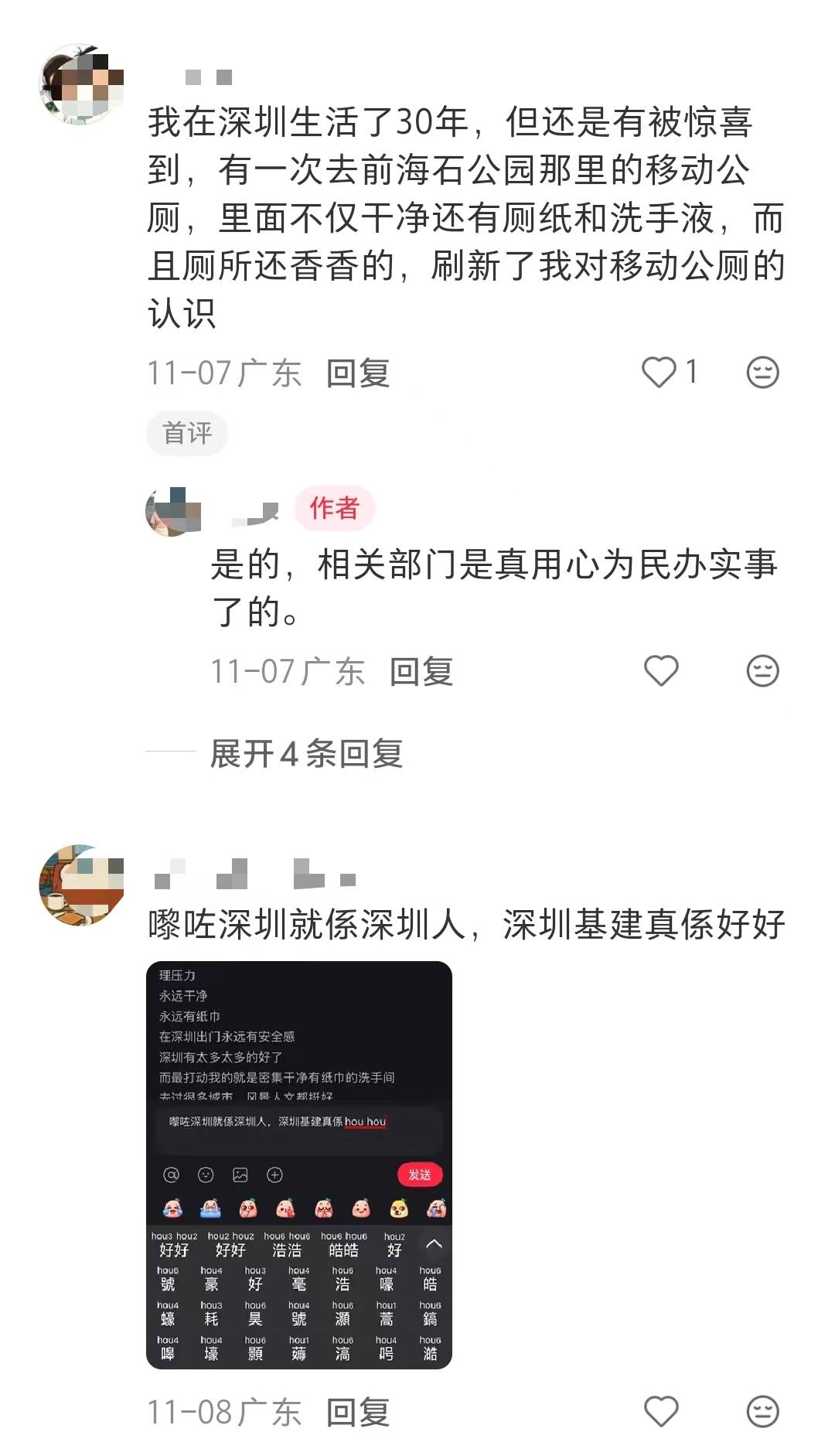Open the first commenter's profile avatar

point(81,84)
